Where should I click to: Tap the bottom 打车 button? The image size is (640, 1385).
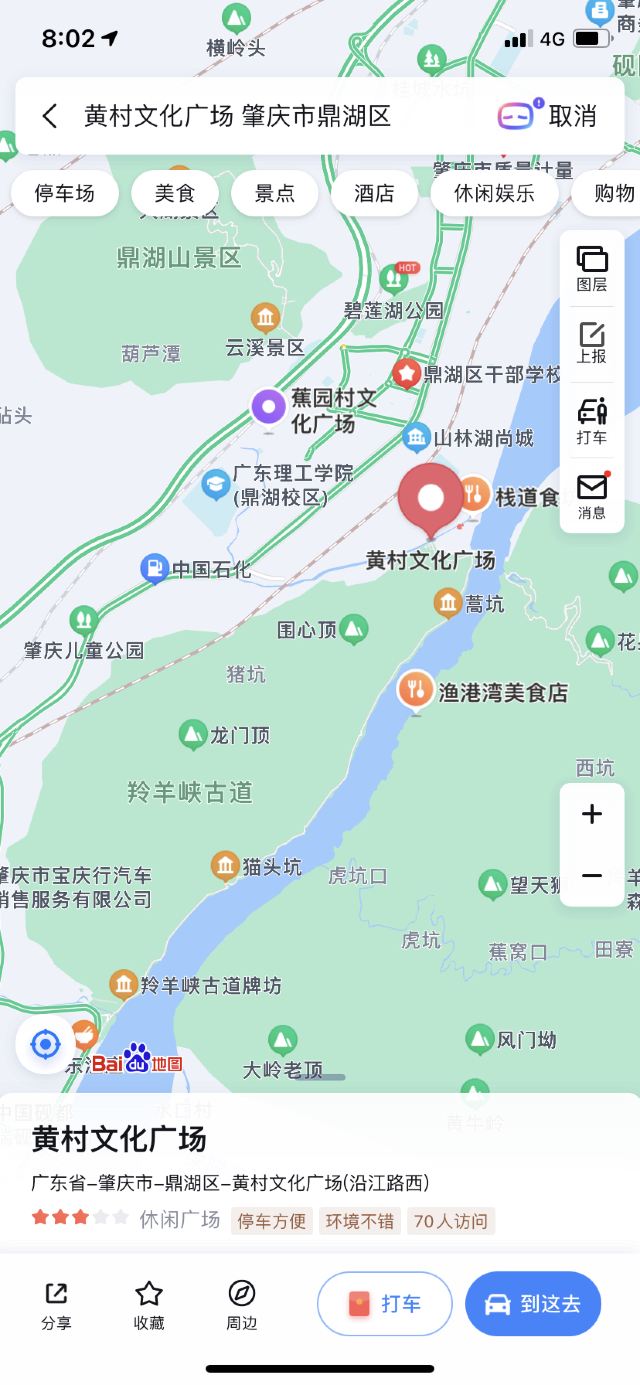[385, 1304]
